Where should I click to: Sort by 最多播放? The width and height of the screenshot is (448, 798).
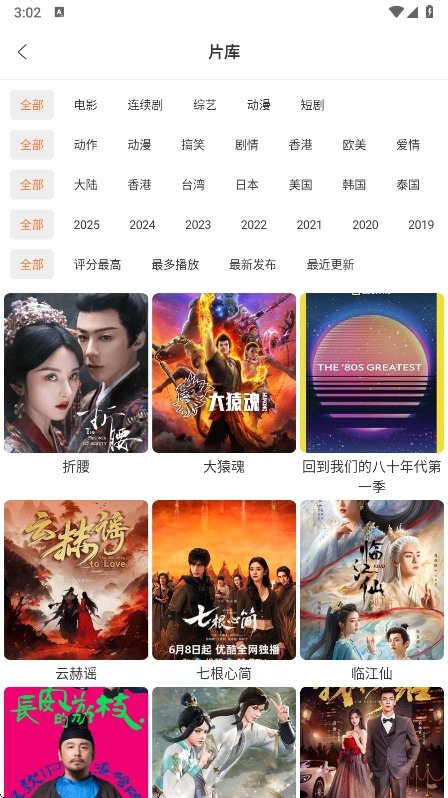click(175, 264)
